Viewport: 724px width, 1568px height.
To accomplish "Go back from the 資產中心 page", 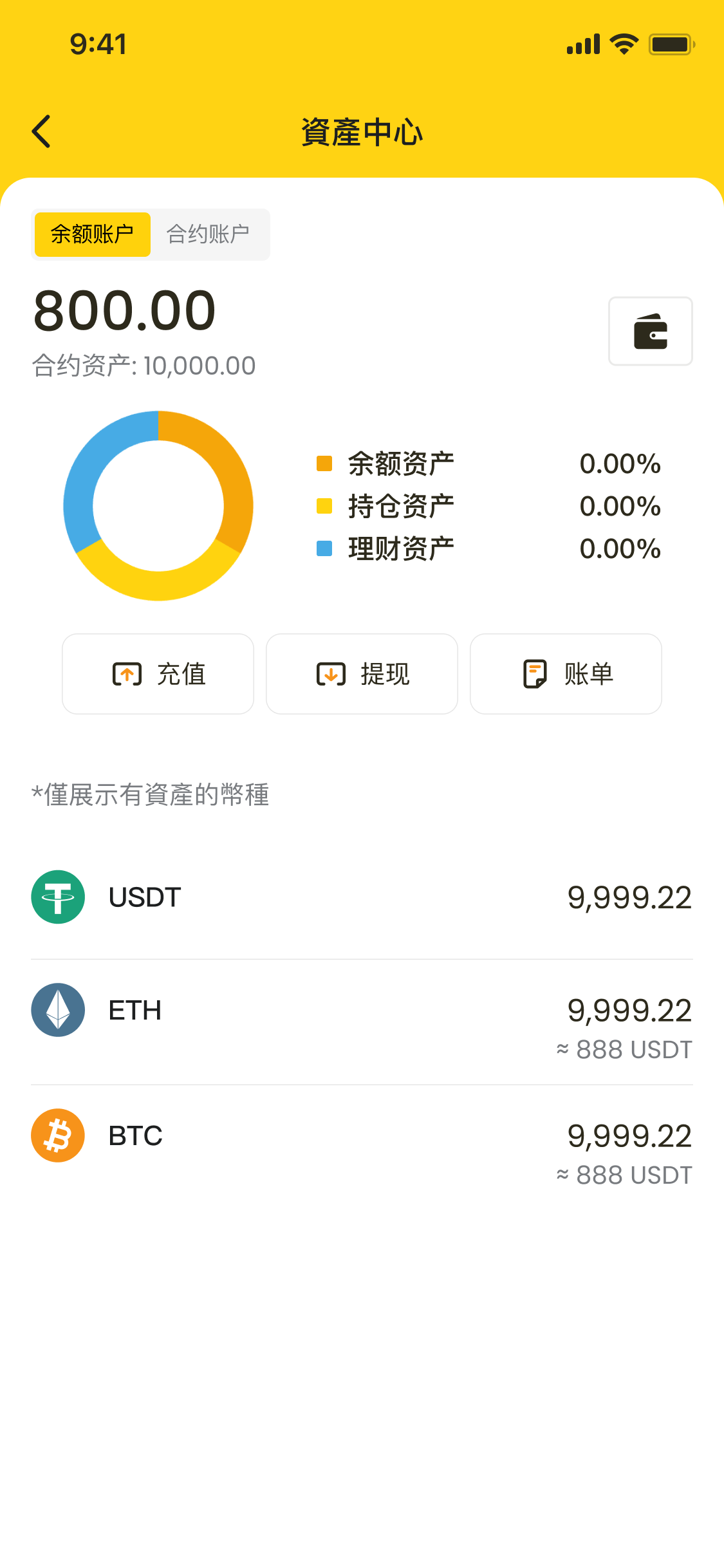I will click(42, 132).
